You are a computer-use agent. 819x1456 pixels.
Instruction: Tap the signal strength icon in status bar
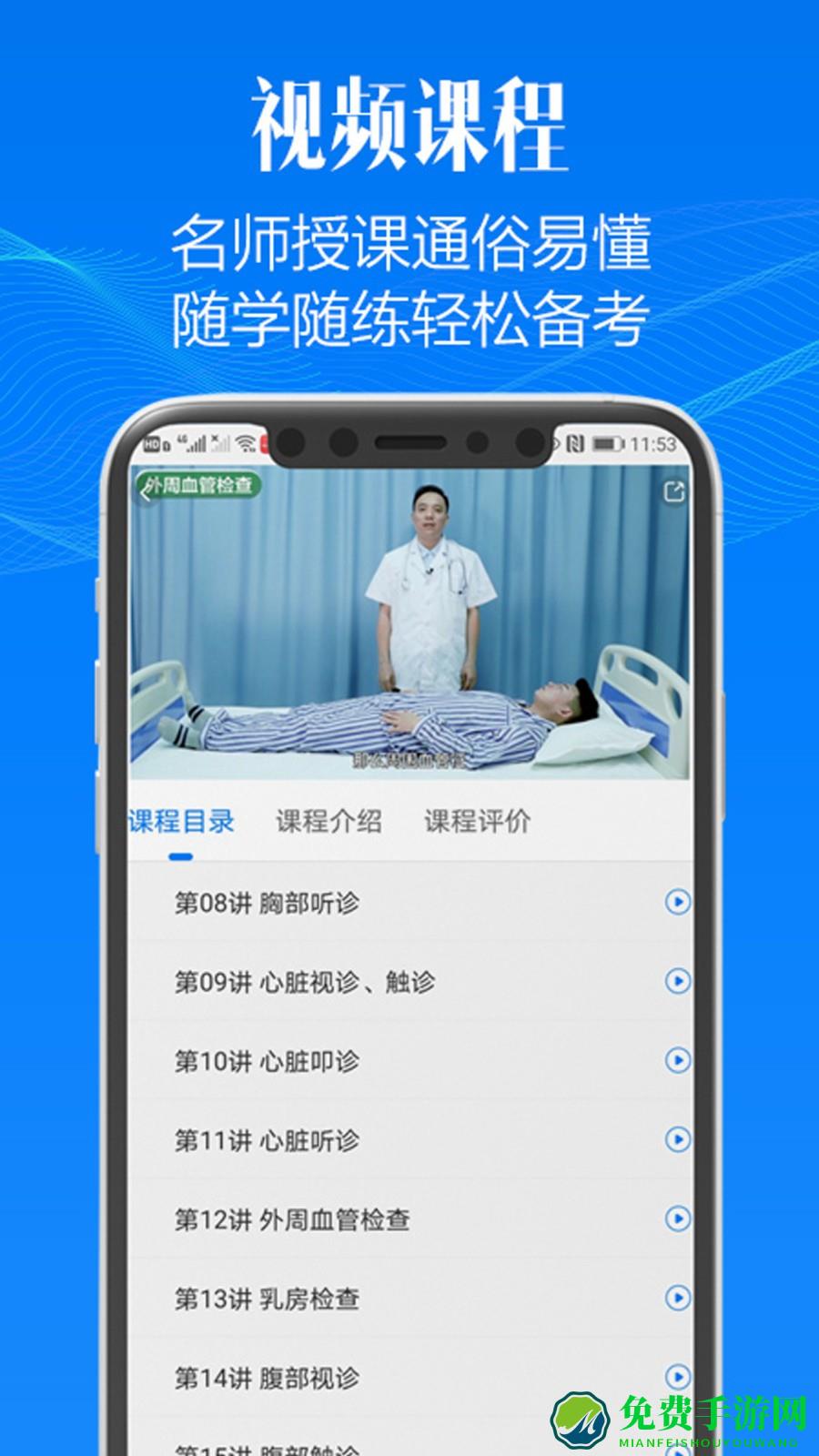pos(194,443)
